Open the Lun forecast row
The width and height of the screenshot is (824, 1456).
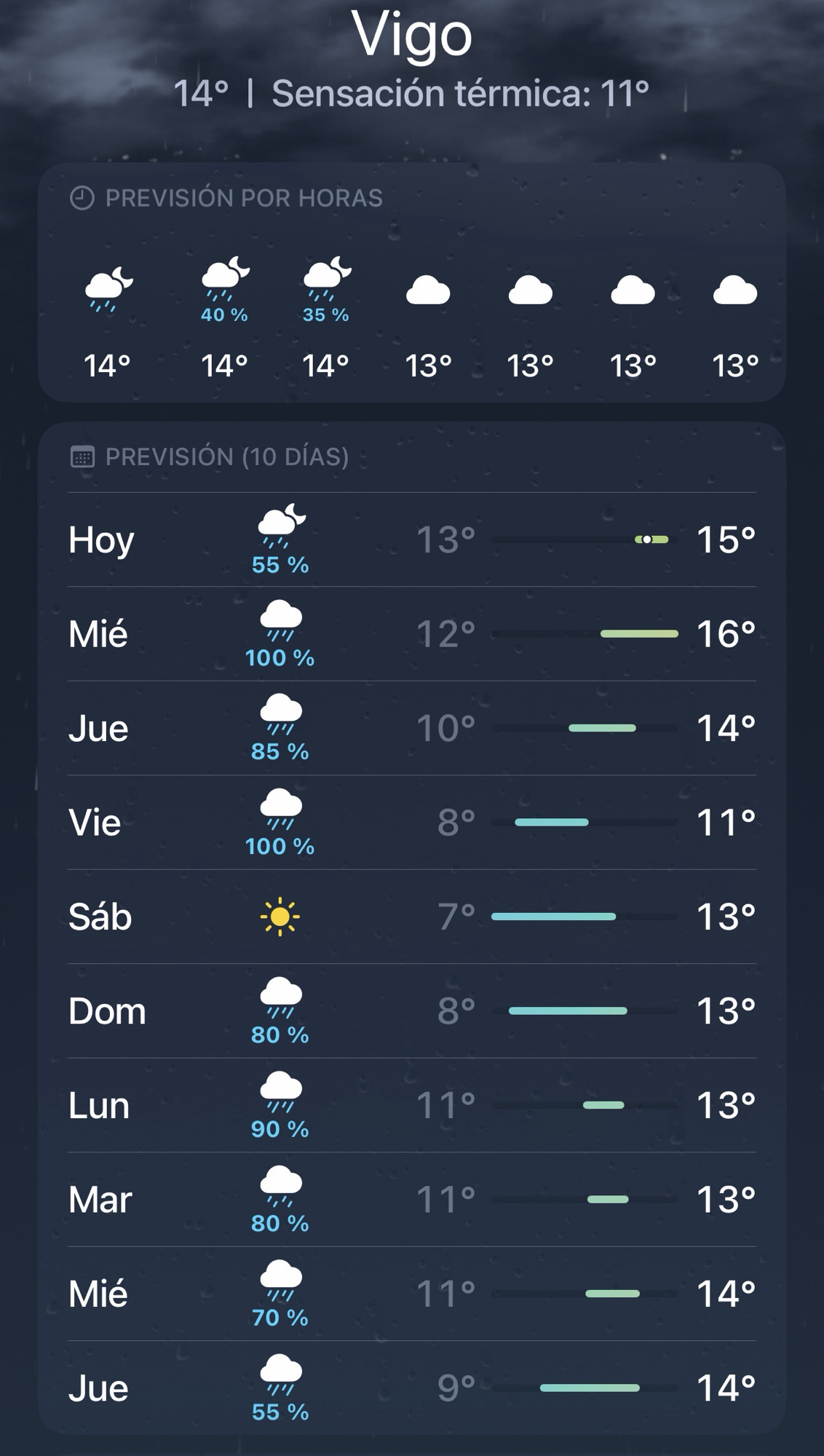pyautogui.click(x=412, y=1105)
